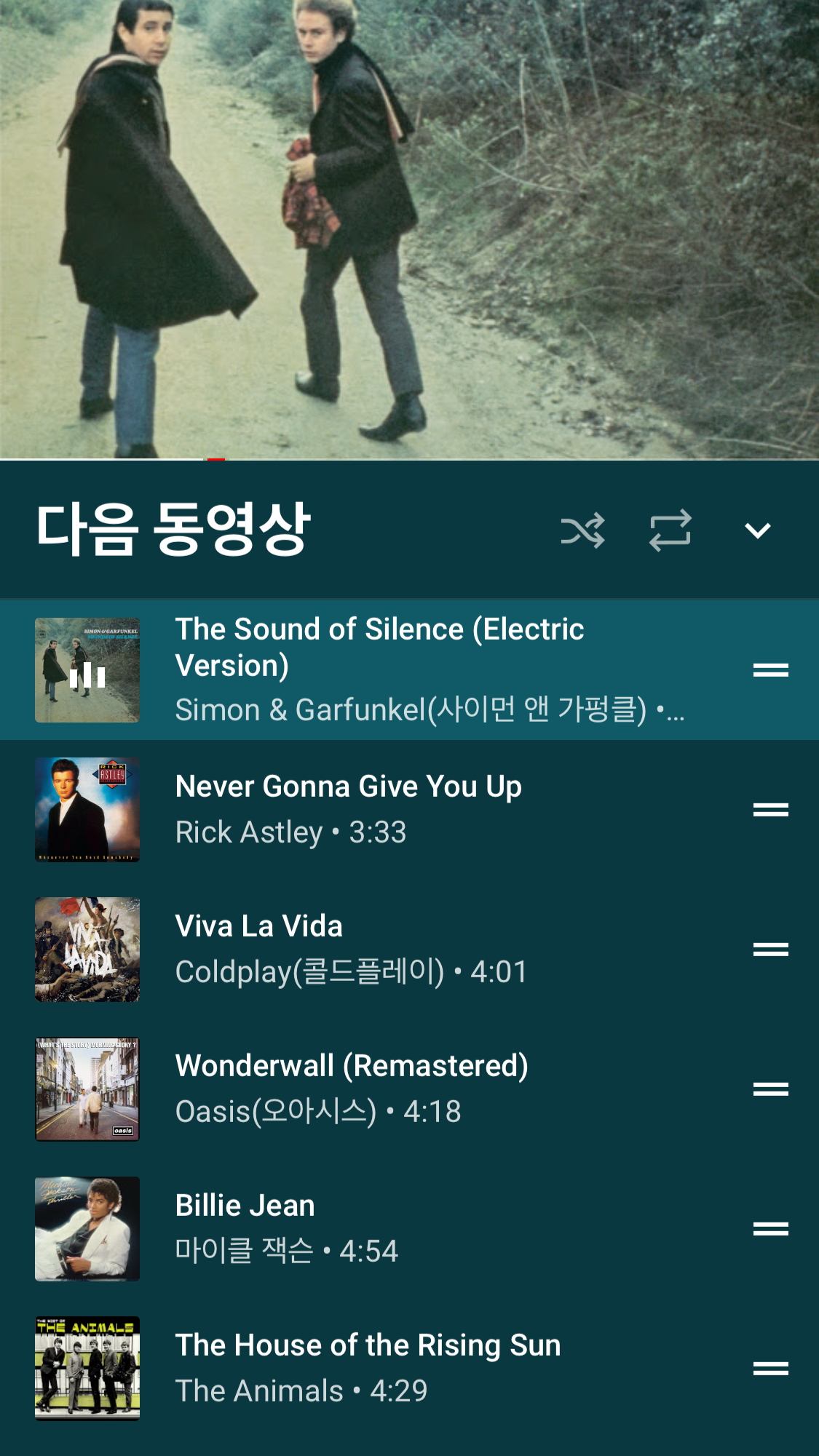Toggle repeat for the queue
The width and height of the screenshot is (819, 1456).
(x=670, y=530)
